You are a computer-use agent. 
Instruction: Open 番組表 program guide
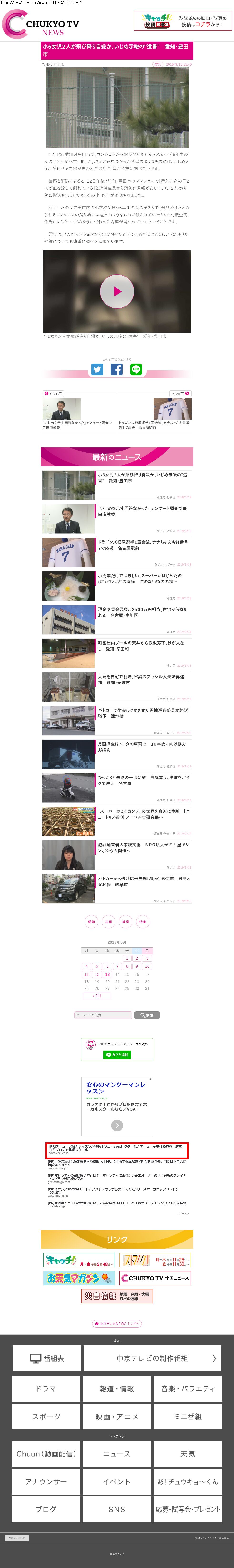pyautogui.click(x=47, y=1358)
